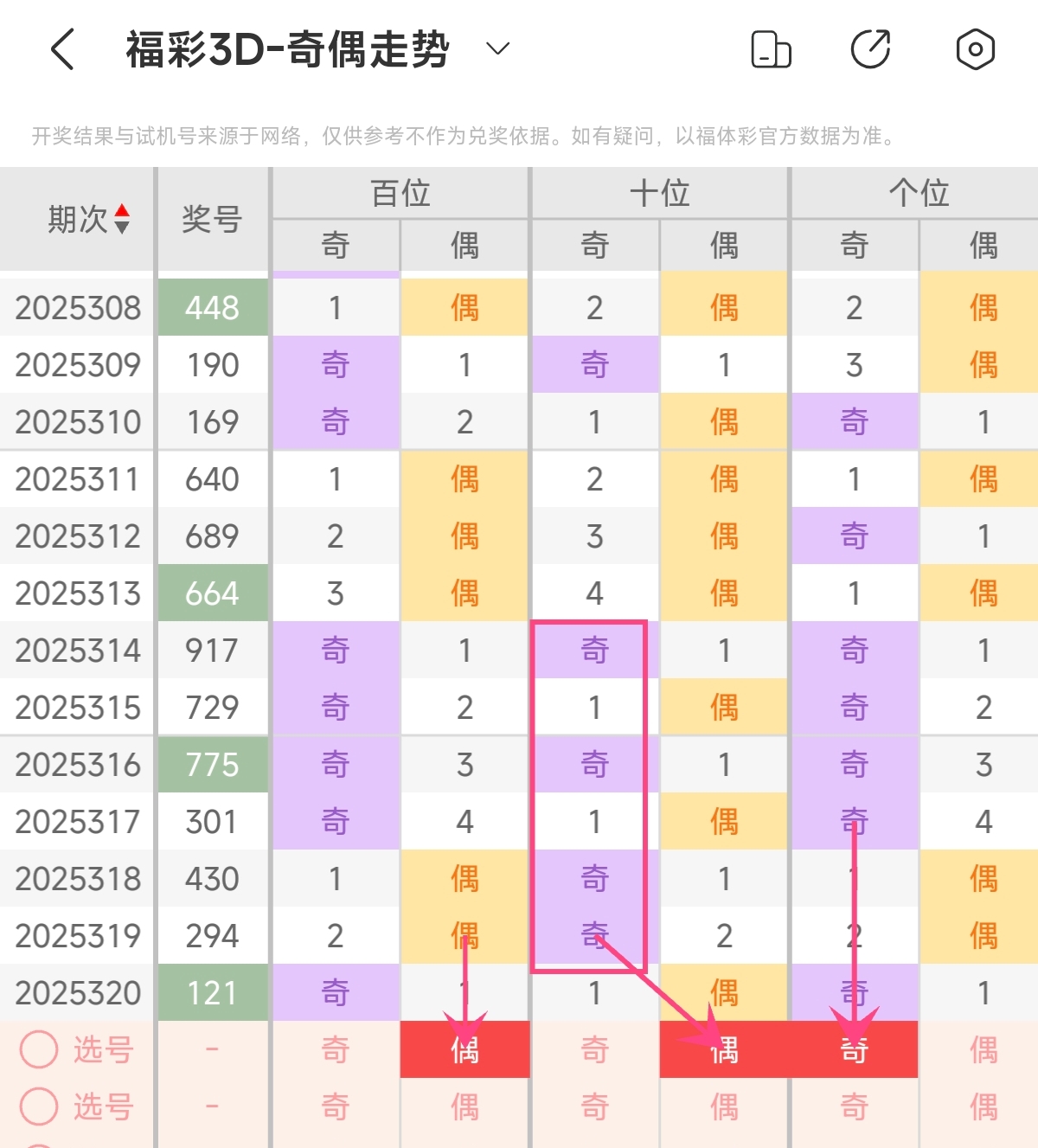The image size is (1038, 1148).
Task: Deselect the red highlighted 百位 偶 pick
Action: coord(465,1049)
